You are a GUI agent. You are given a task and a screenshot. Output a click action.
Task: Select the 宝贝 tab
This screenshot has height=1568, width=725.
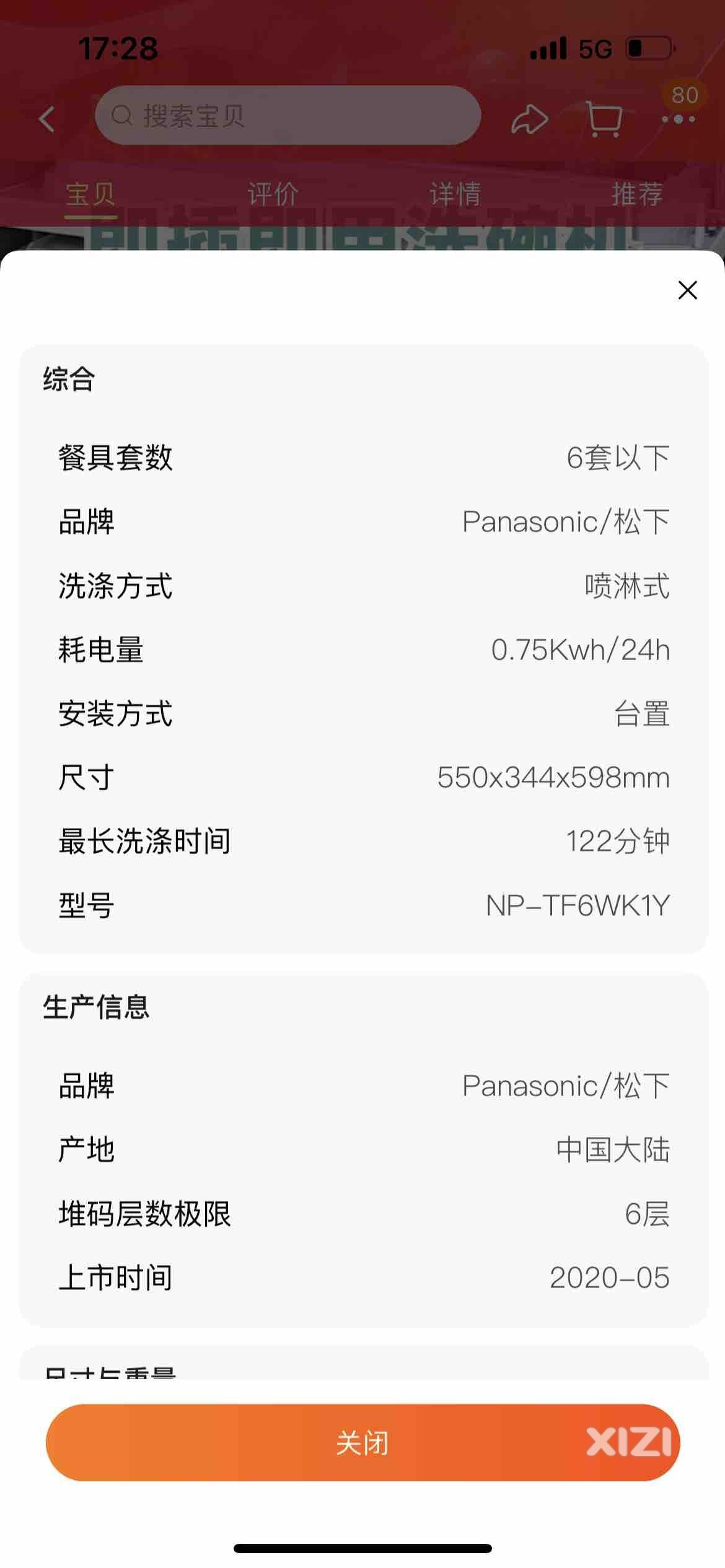90,195
